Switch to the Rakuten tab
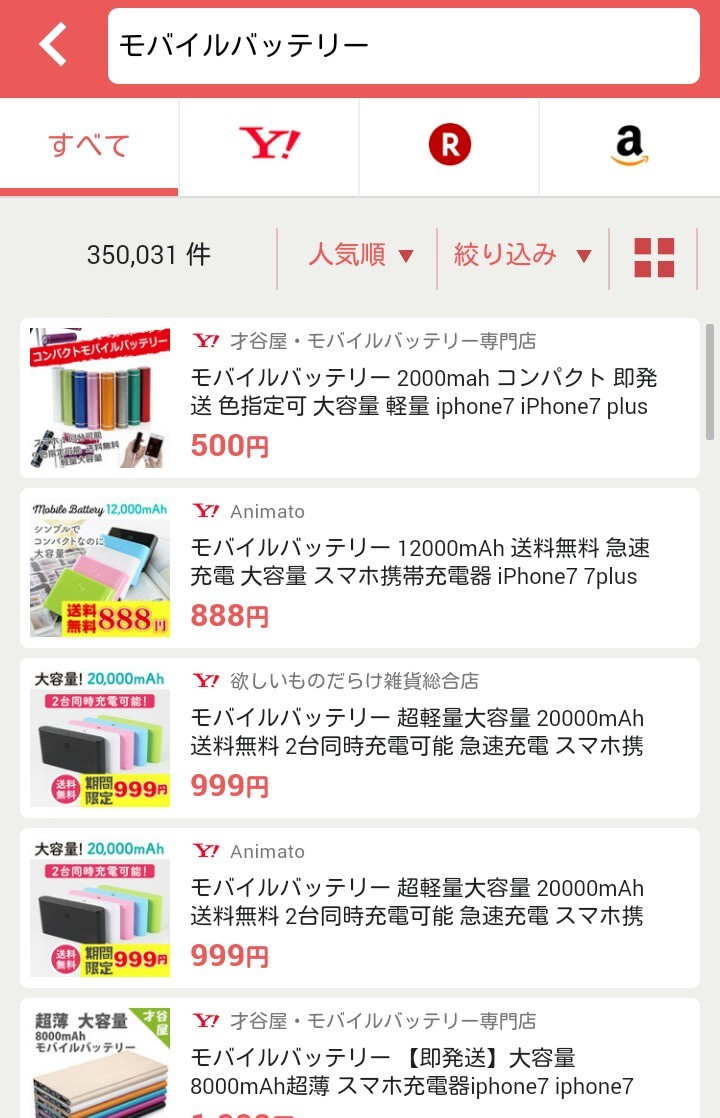 pos(449,146)
